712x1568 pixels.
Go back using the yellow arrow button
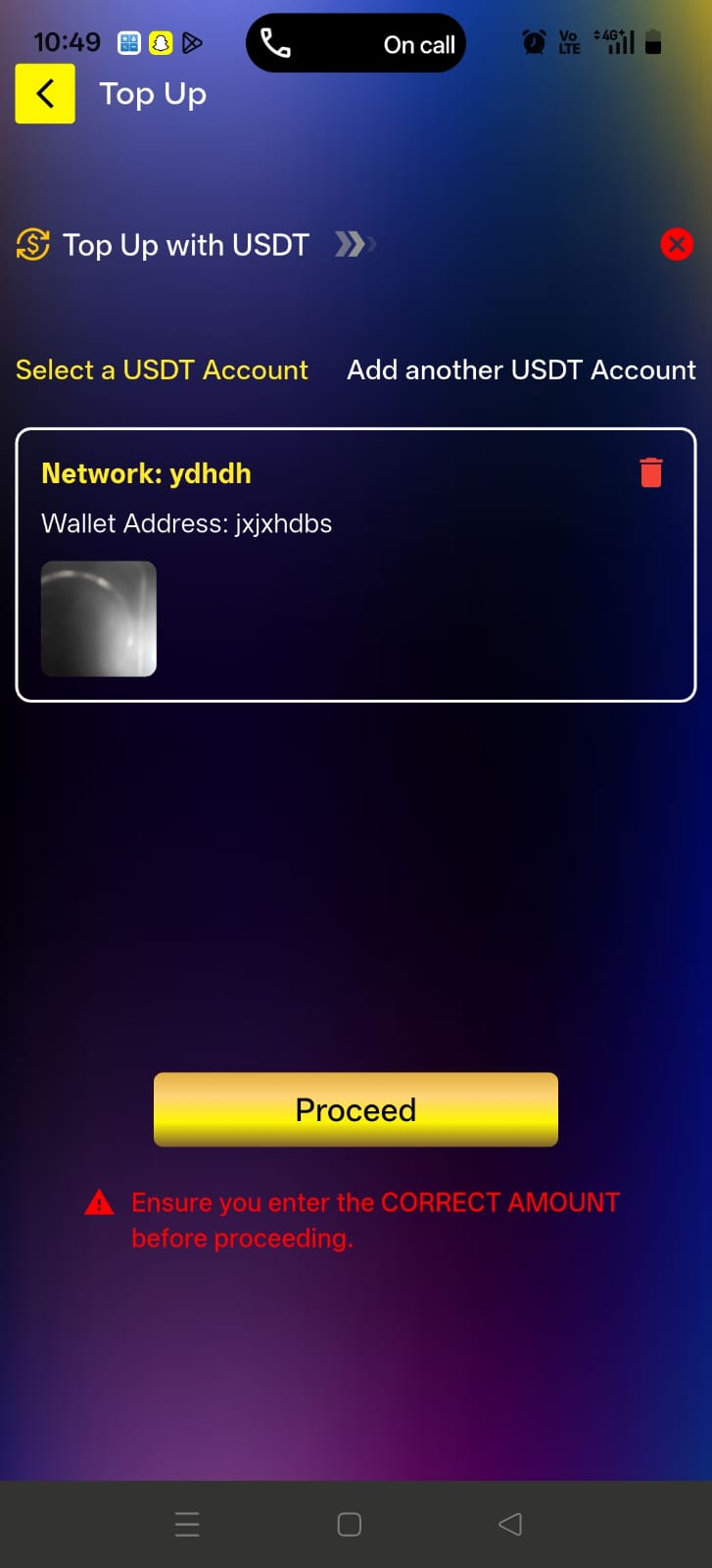point(45,94)
